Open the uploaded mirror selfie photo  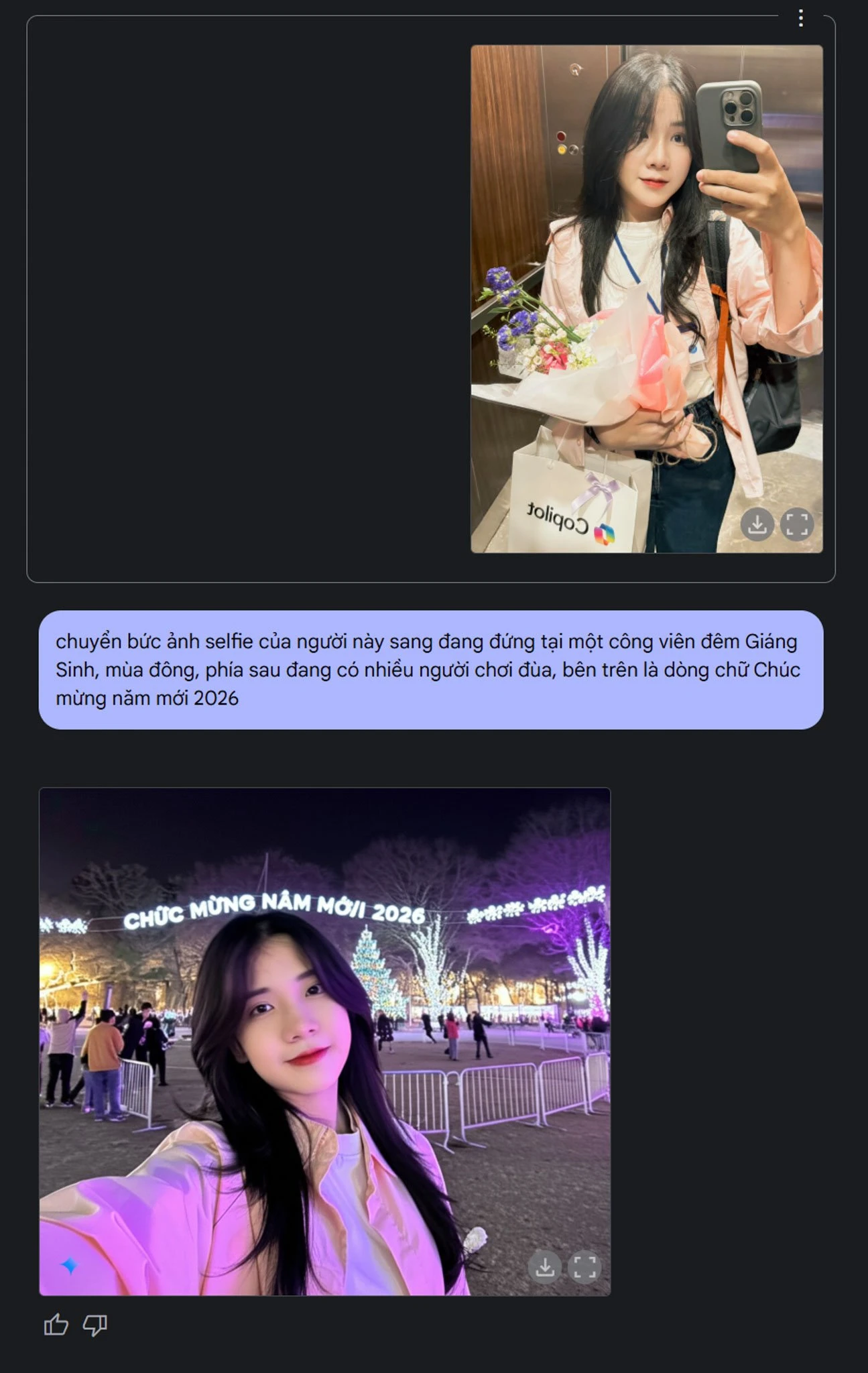(646, 298)
